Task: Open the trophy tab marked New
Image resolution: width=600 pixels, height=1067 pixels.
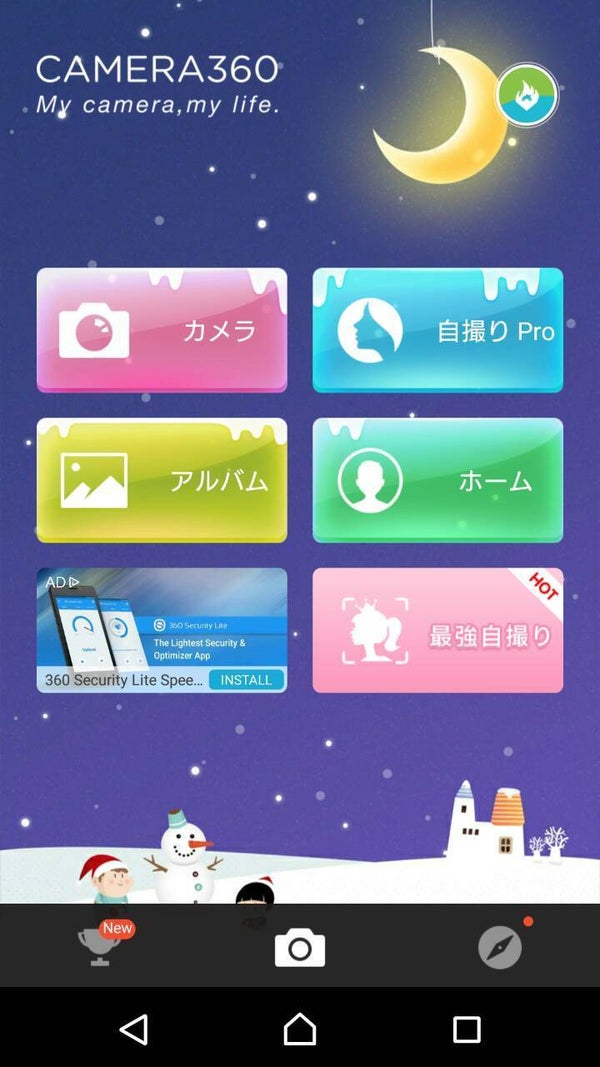Action: point(100,945)
